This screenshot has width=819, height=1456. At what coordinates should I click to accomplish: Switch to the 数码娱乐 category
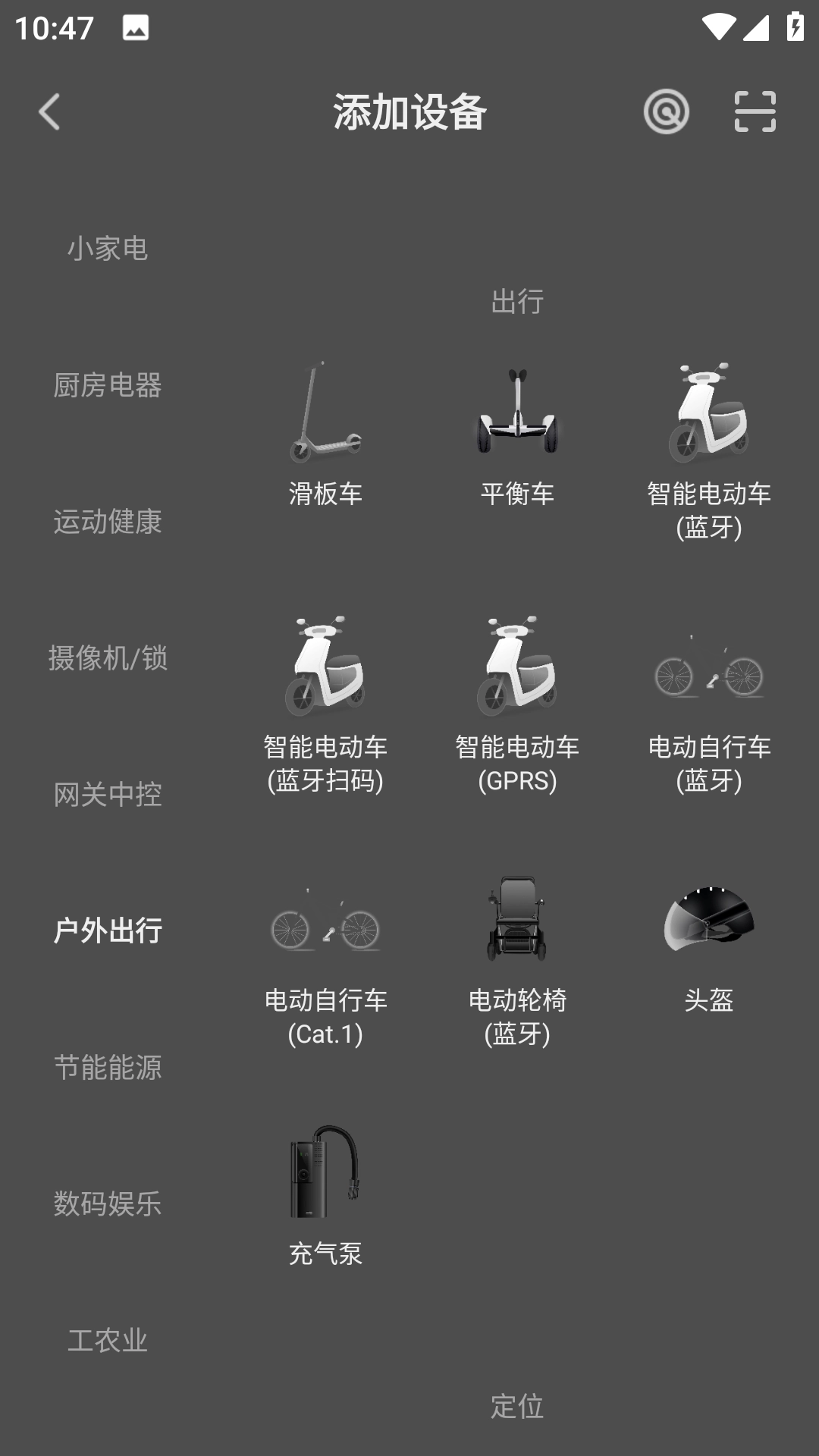tap(108, 1204)
